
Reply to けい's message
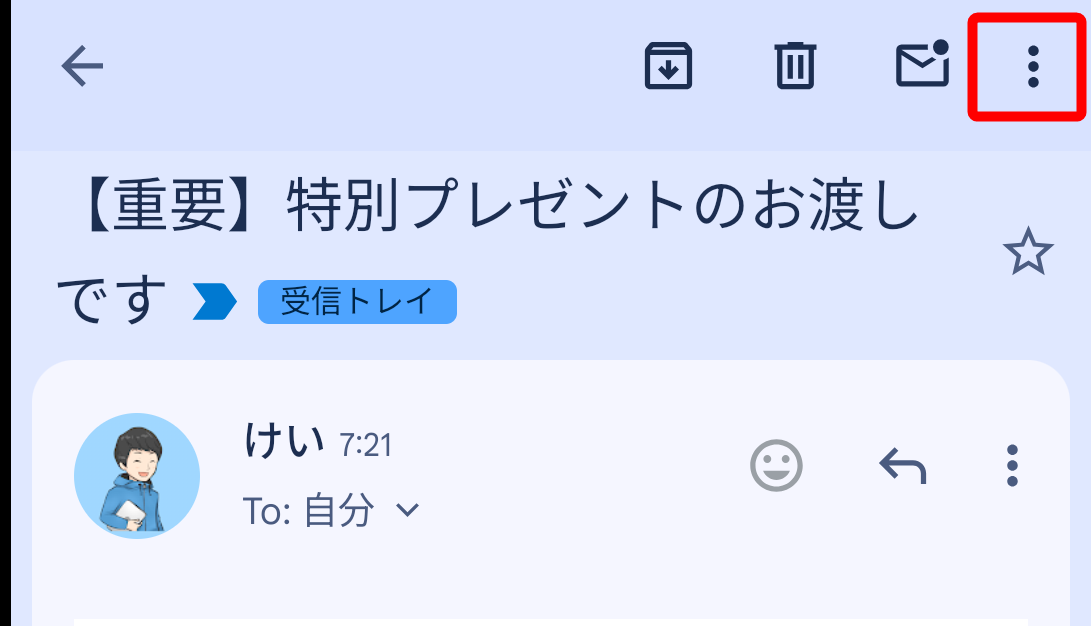tap(902, 466)
